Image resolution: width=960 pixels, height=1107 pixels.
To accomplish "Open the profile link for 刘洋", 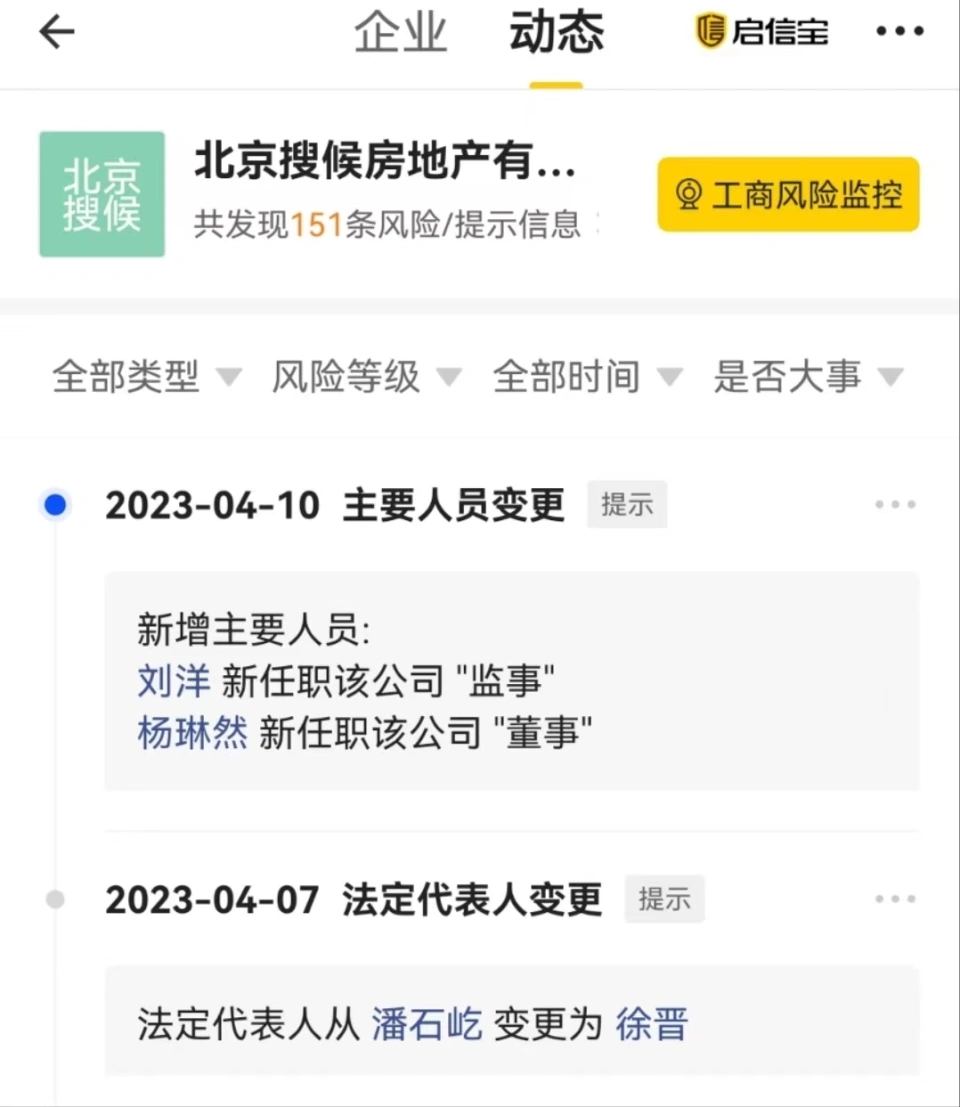I will coord(174,683).
